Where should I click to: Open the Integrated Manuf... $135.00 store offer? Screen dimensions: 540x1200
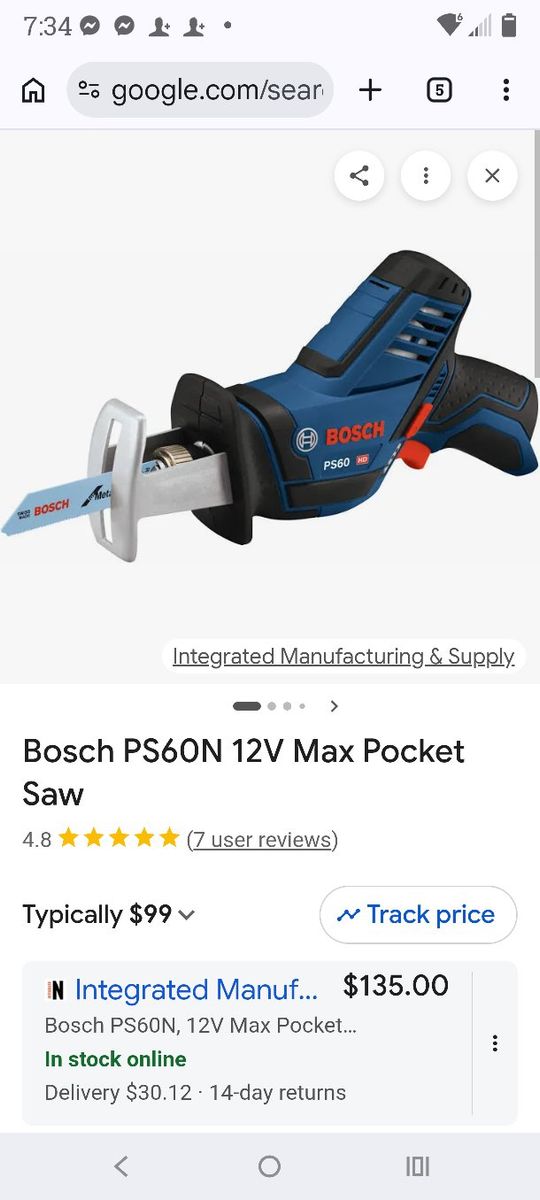tap(246, 1043)
